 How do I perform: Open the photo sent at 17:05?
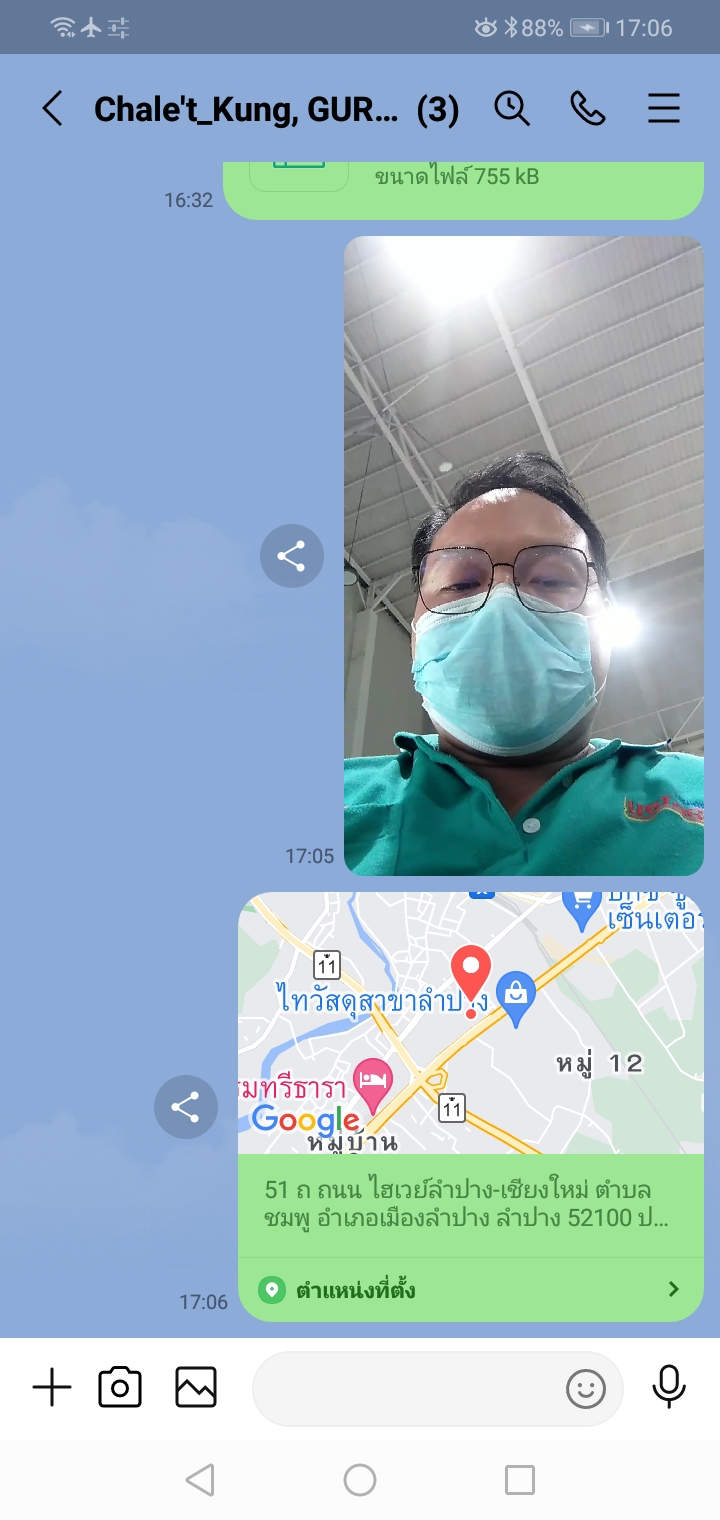pyautogui.click(x=524, y=556)
